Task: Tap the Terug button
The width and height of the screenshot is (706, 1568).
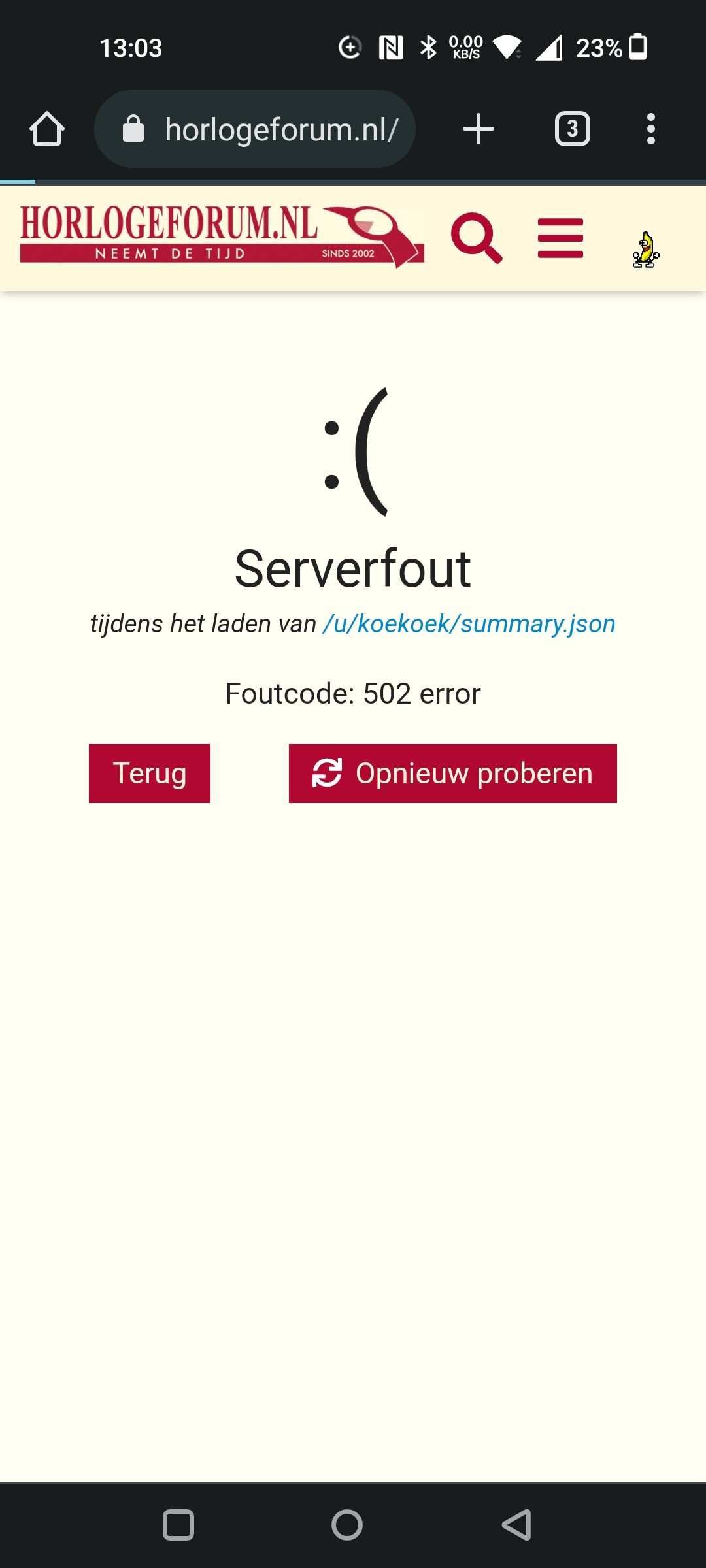Action: tap(150, 774)
